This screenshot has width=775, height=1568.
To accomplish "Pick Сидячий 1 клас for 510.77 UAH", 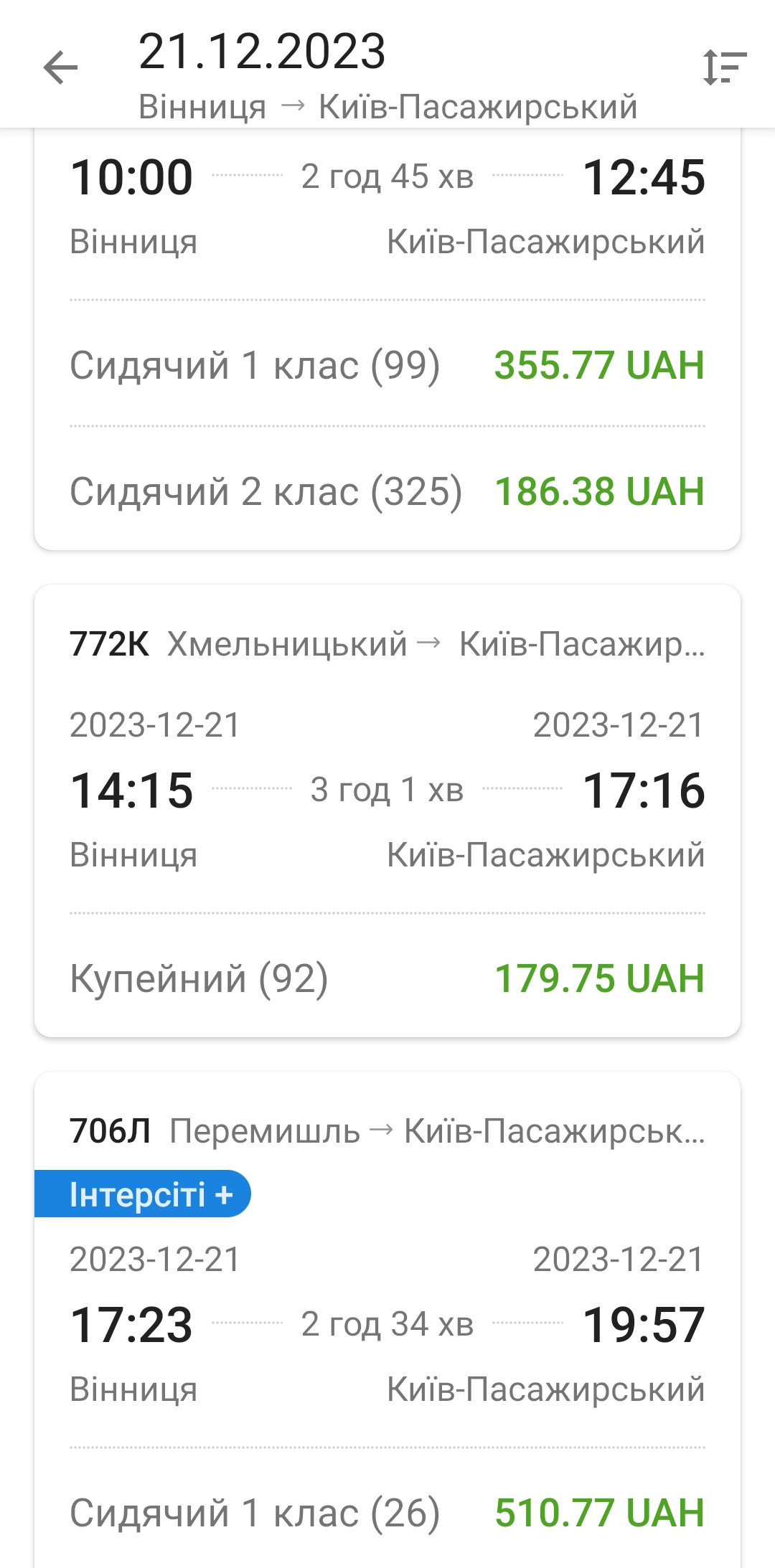I will pos(387,1512).
